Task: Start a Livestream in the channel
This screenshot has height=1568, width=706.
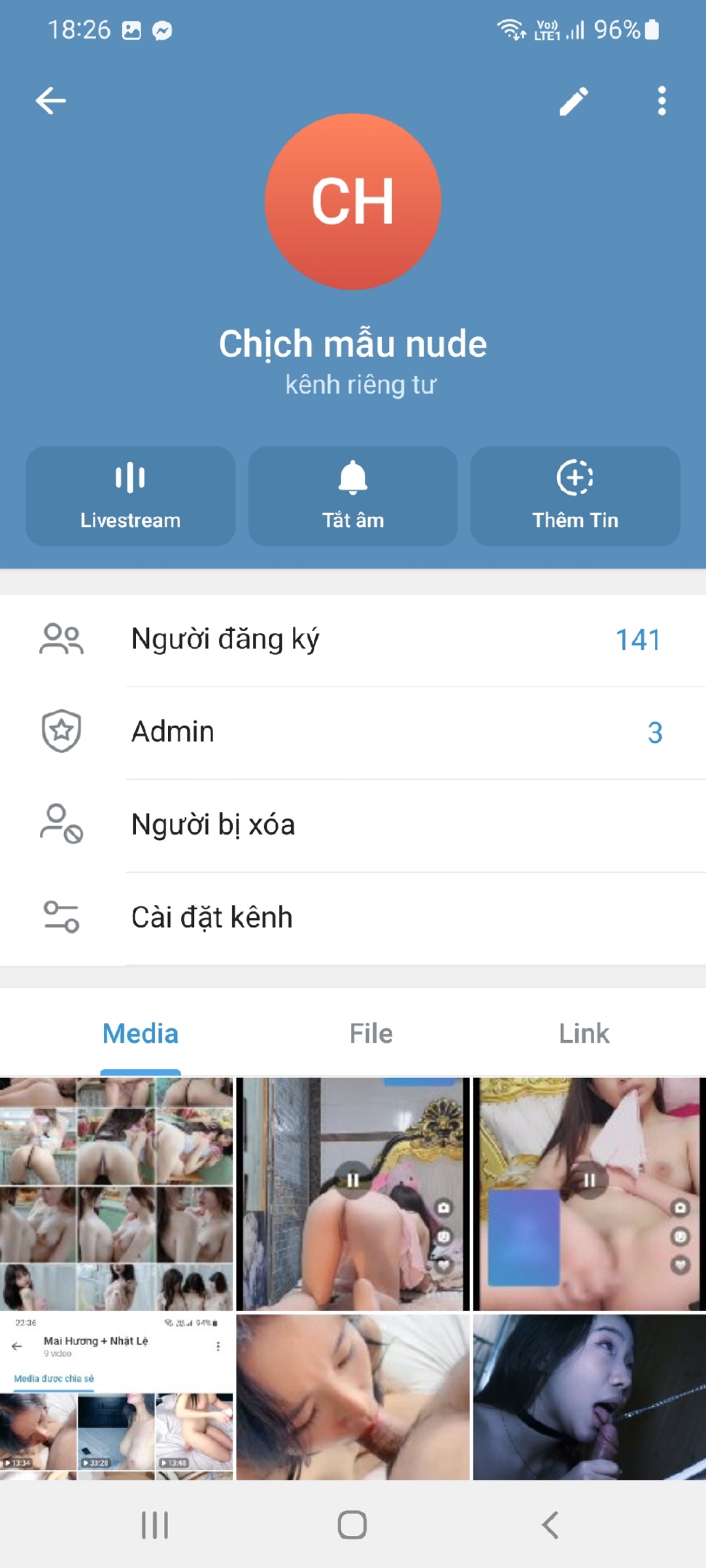Action: 131,496
